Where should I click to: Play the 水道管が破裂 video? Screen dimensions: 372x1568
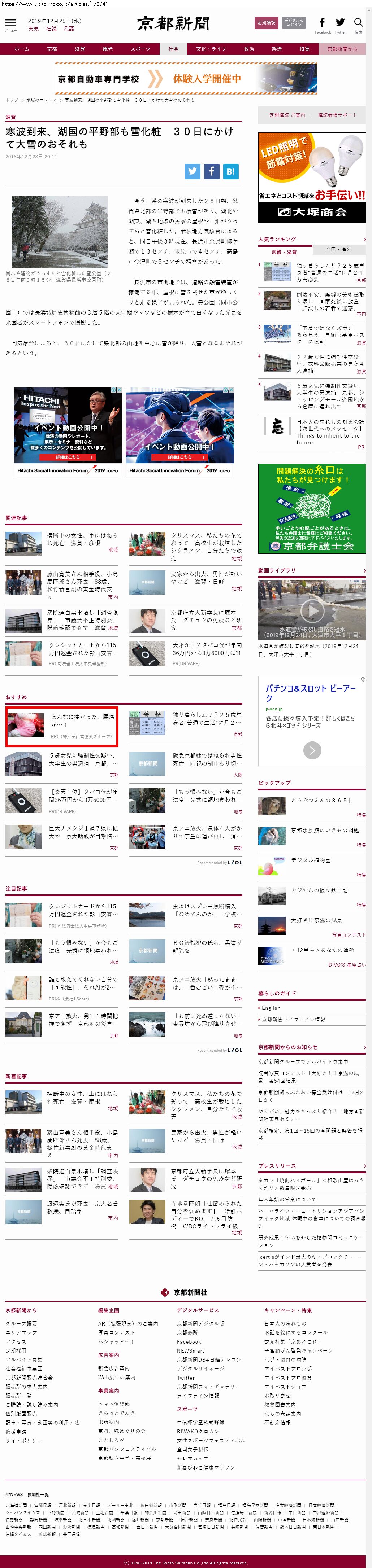pyautogui.click(x=312, y=609)
